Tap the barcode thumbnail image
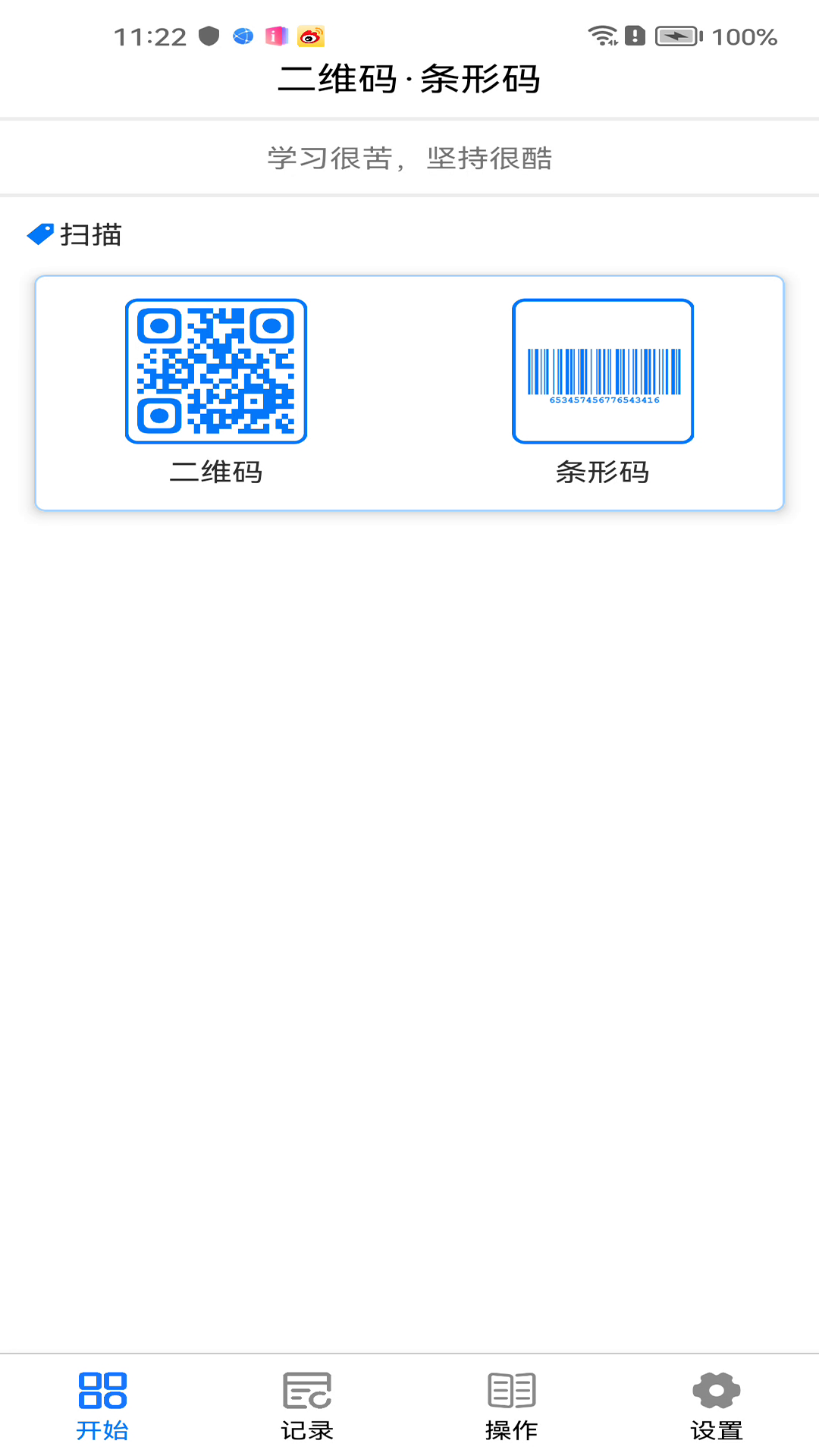The image size is (819, 1456). (x=603, y=372)
